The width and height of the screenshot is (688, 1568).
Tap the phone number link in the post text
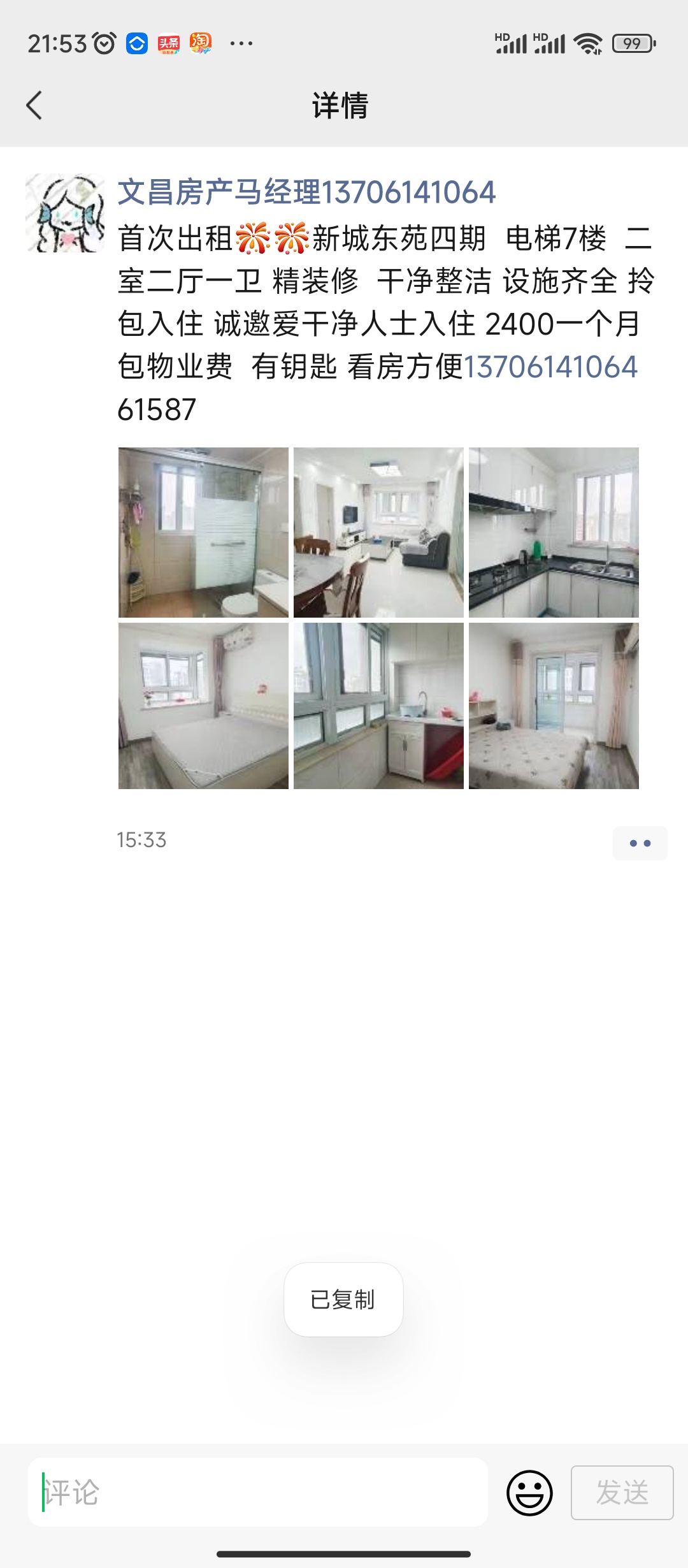pos(550,367)
